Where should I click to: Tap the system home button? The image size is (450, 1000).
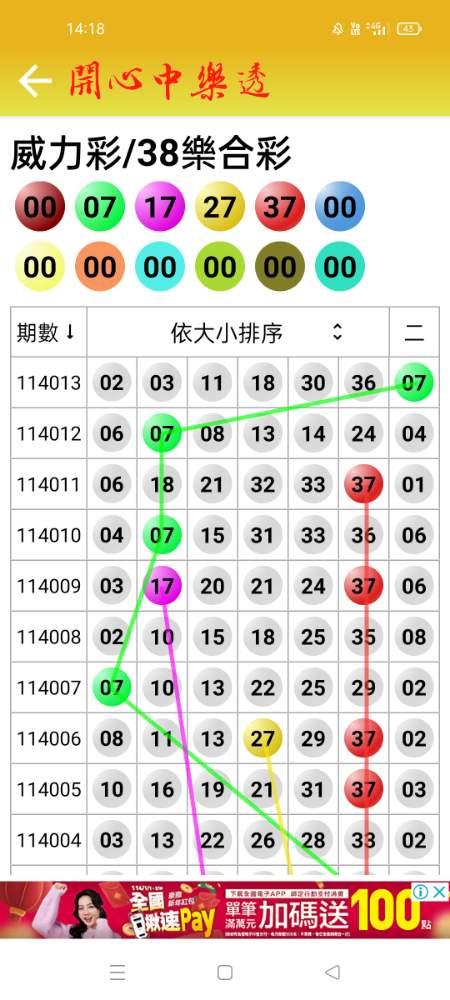(x=225, y=972)
